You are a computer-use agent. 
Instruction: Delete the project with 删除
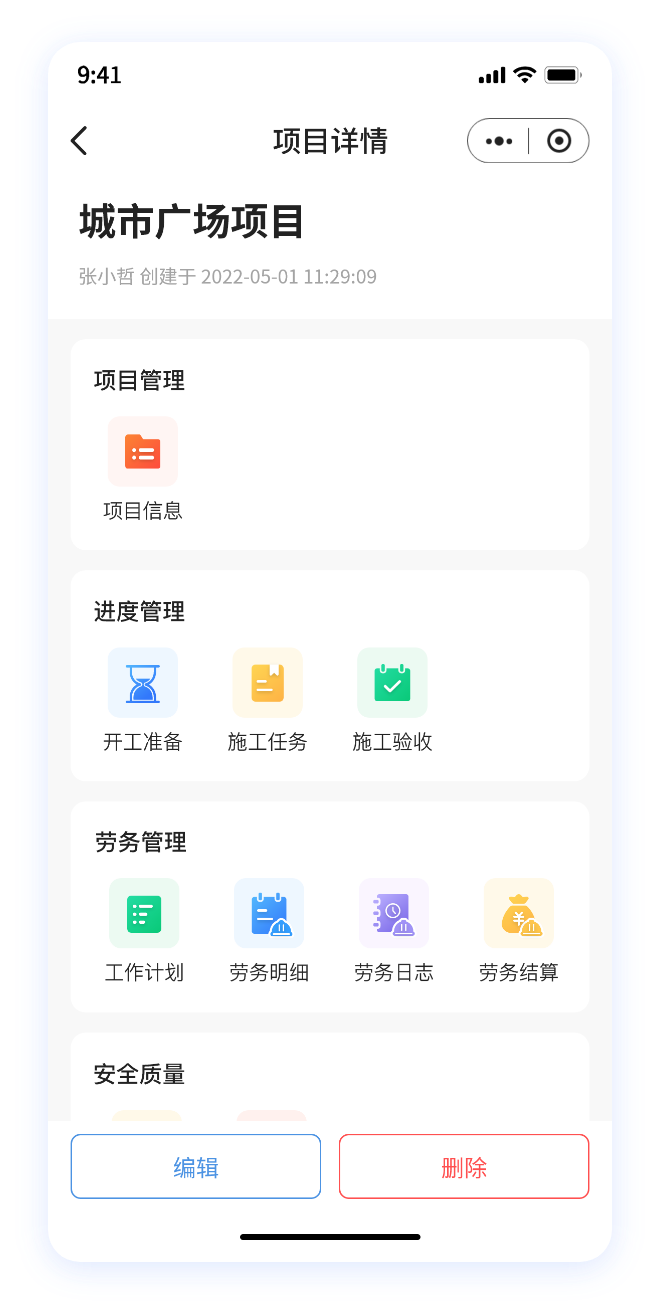tap(464, 1166)
